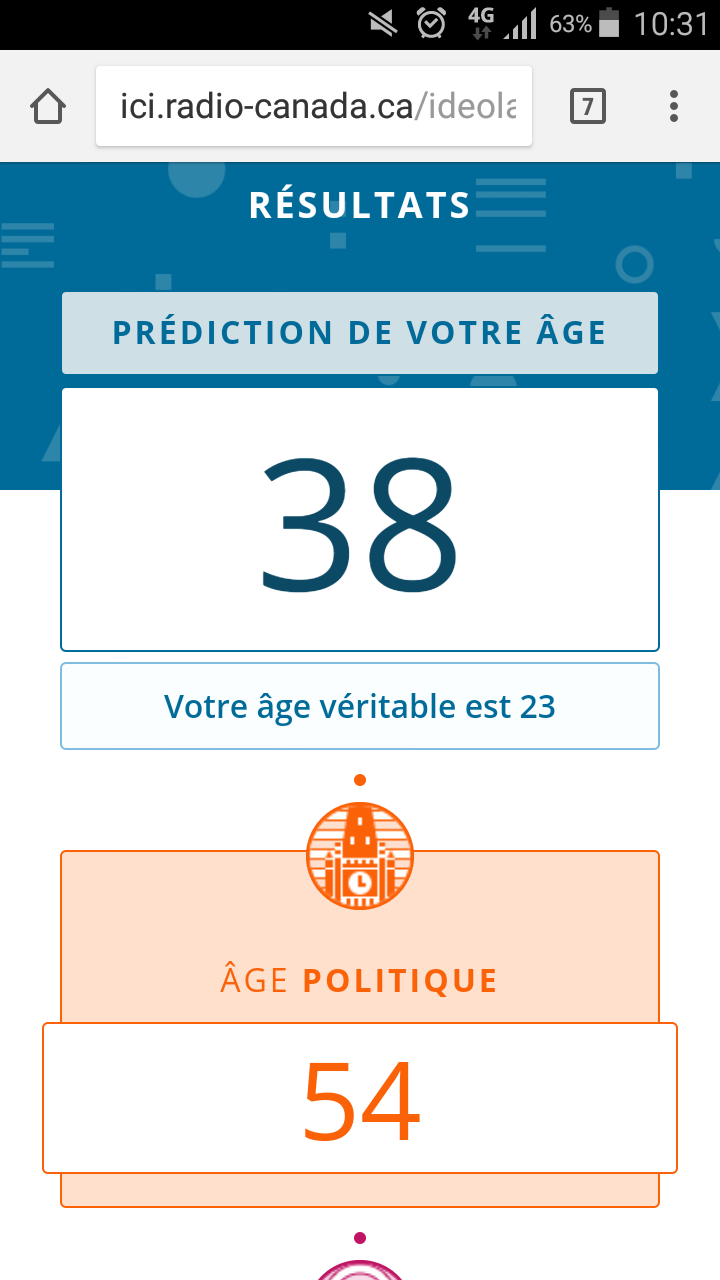Open the tab switcher showing 7 tabs
This screenshot has width=720, height=1280.
point(588,106)
